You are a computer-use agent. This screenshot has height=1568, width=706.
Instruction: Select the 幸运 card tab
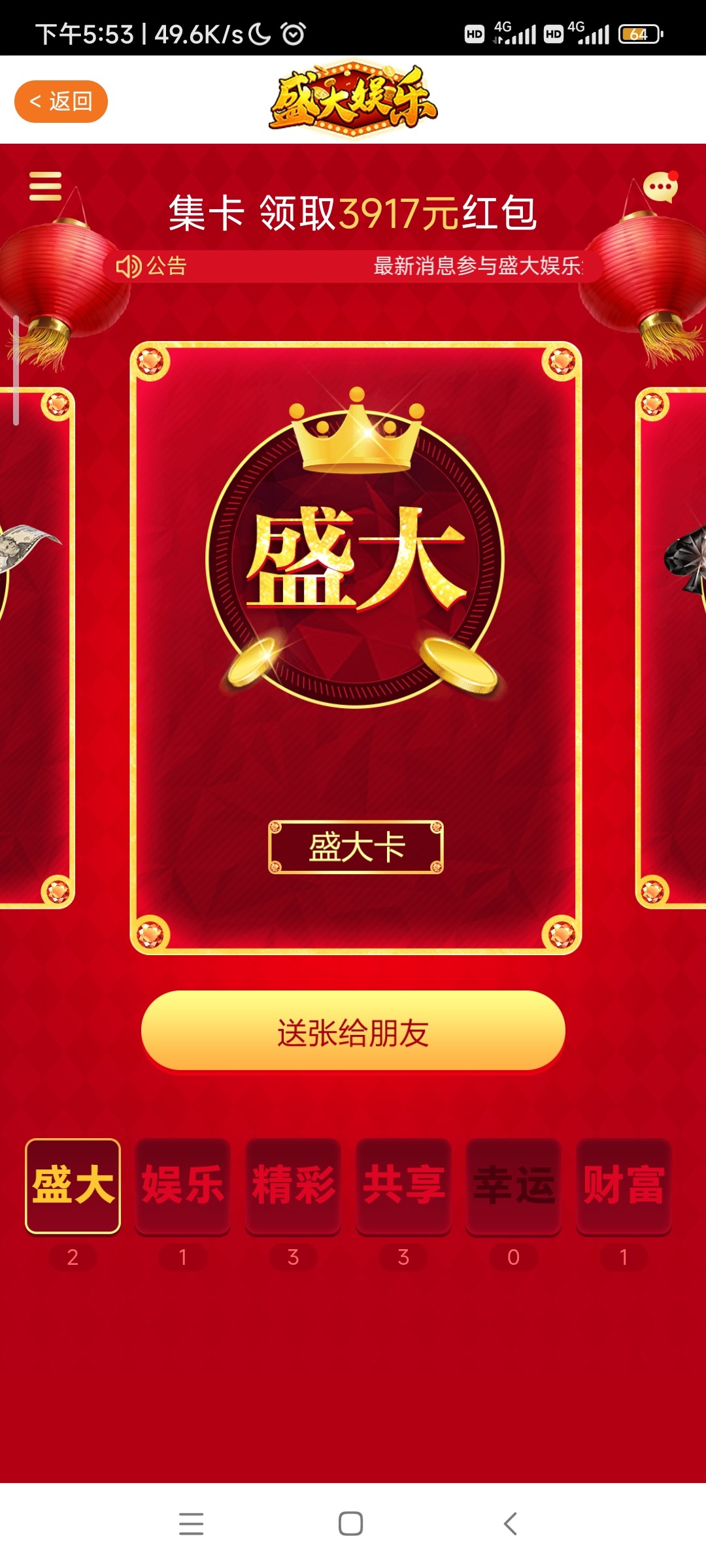pos(514,1186)
